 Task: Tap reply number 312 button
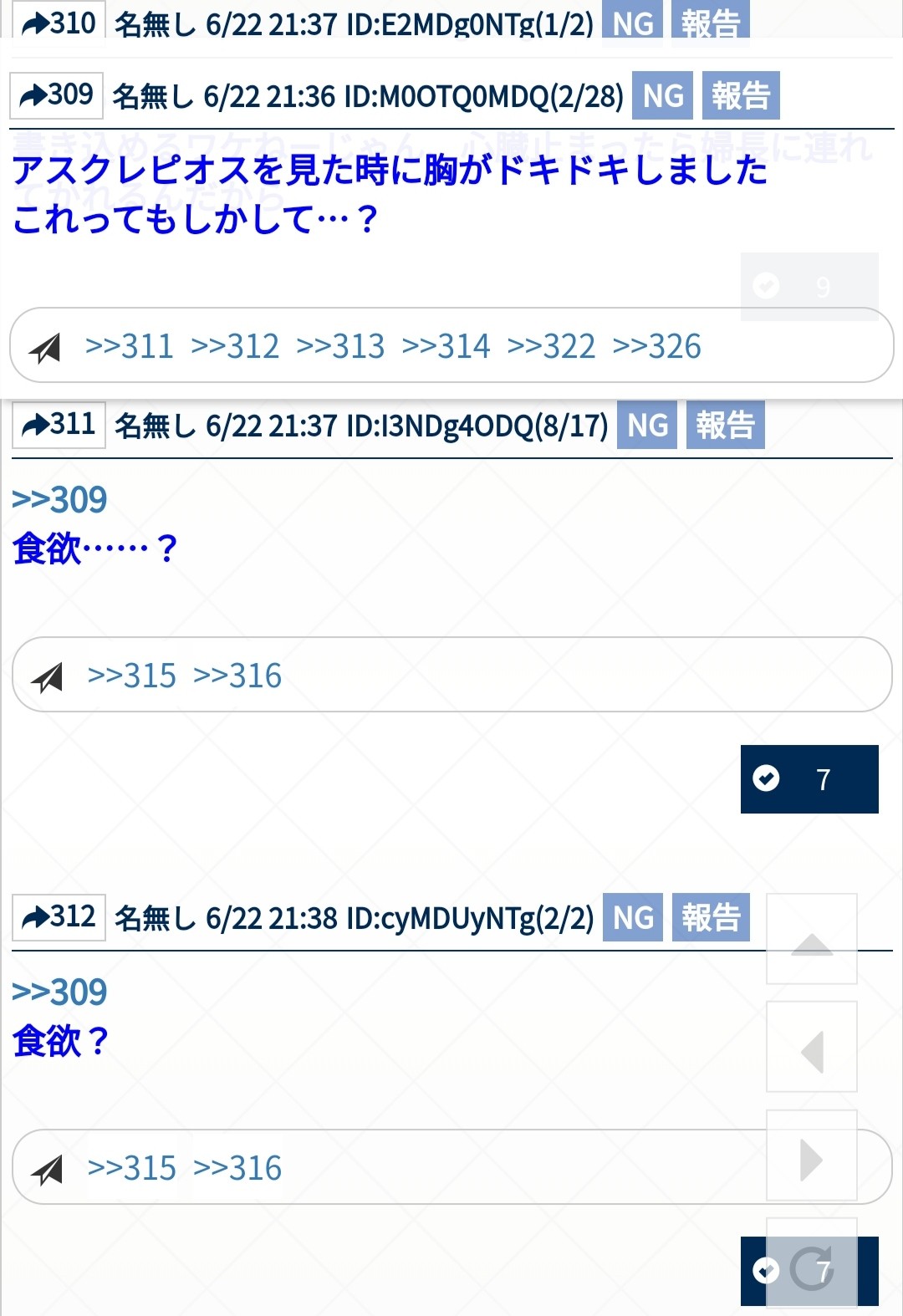coord(59,917)
